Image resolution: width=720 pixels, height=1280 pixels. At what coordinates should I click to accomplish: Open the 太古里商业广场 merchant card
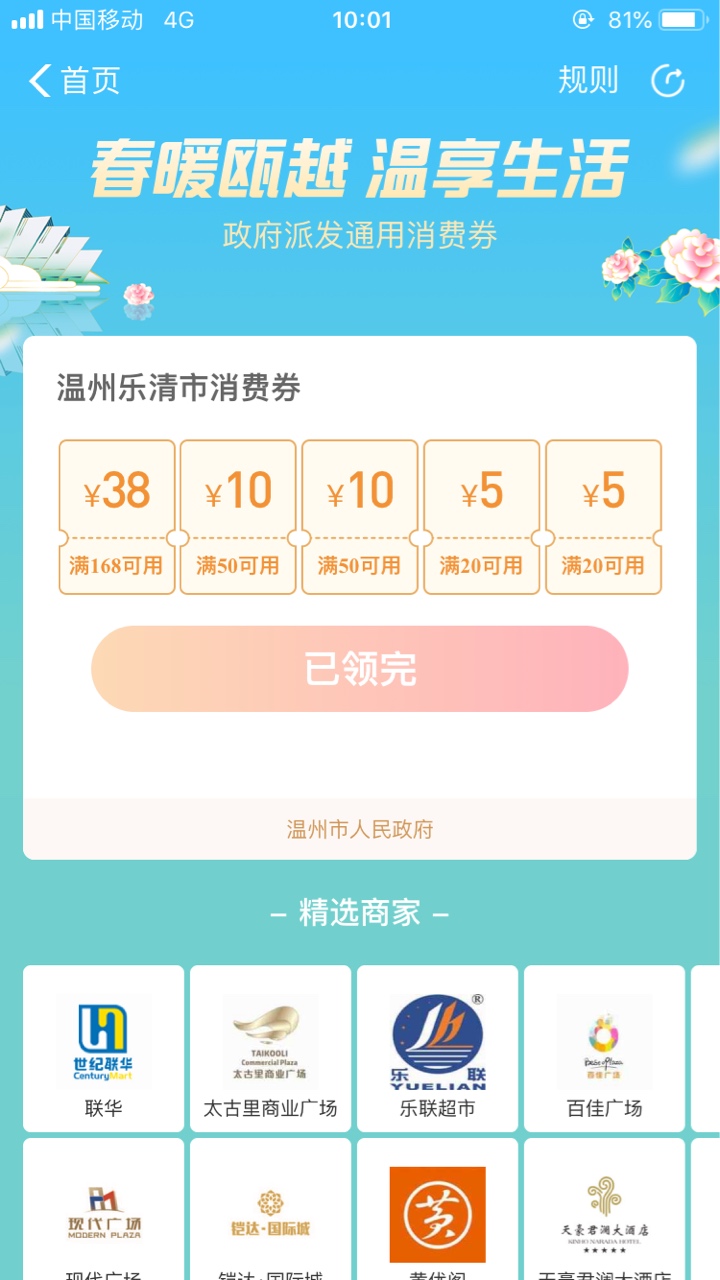(270, 1048)
